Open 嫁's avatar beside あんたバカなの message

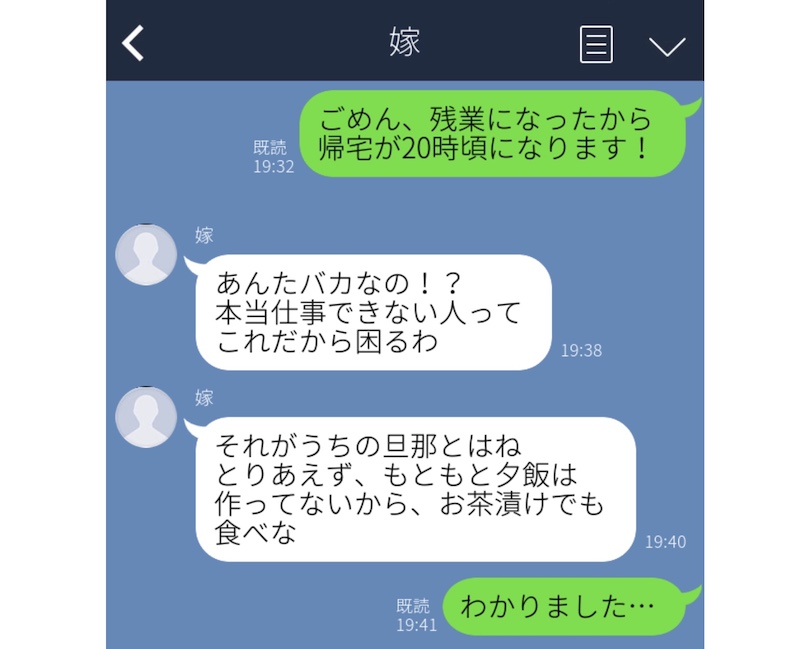(148, 256)
